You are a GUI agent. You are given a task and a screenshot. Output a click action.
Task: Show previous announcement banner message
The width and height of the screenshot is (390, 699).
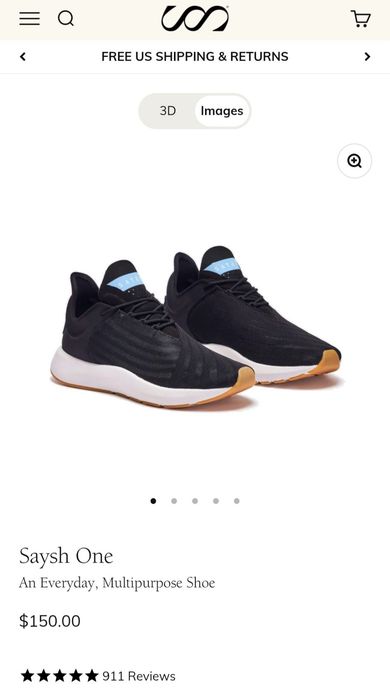23,57
